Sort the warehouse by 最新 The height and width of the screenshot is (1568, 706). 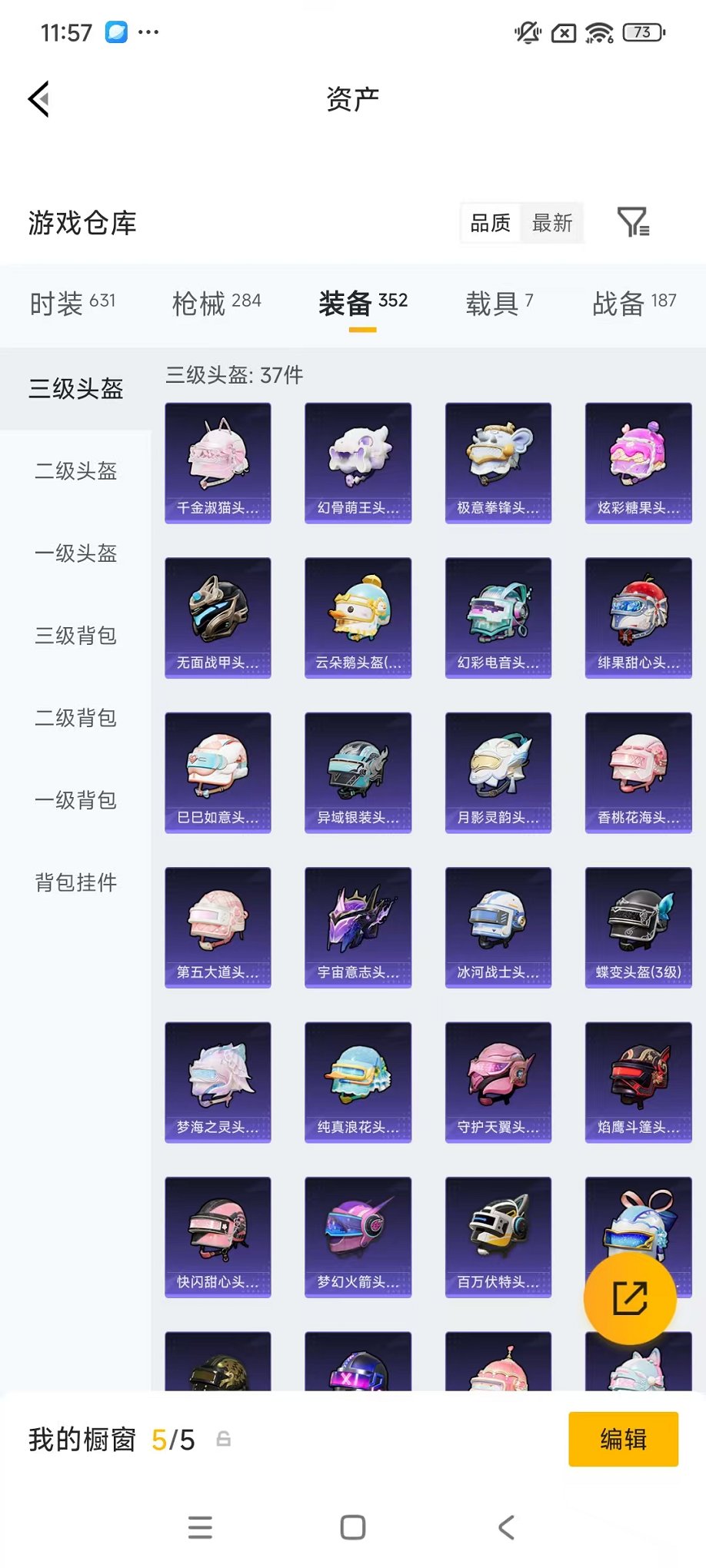click(551, 223)
